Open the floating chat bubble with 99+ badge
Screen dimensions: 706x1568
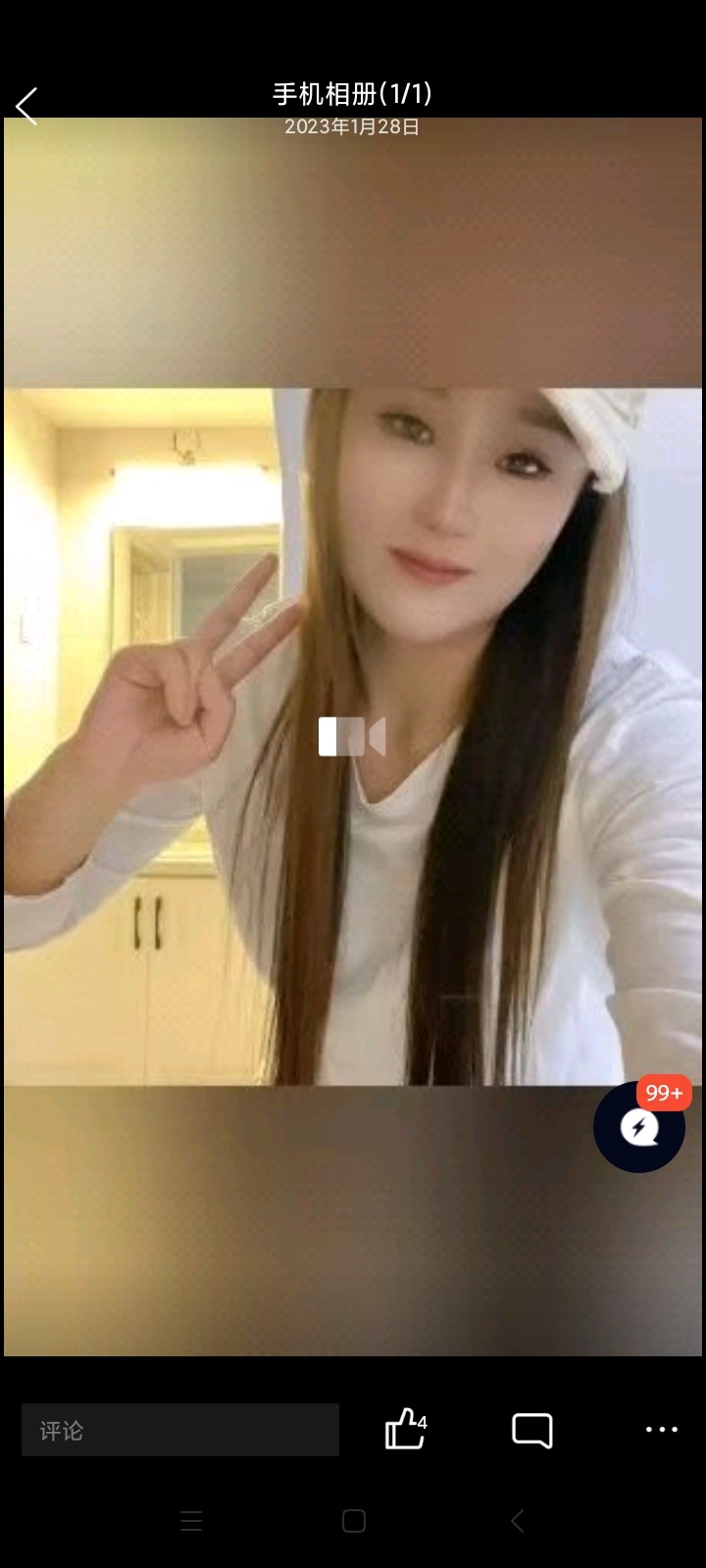tap(639, 1127)
